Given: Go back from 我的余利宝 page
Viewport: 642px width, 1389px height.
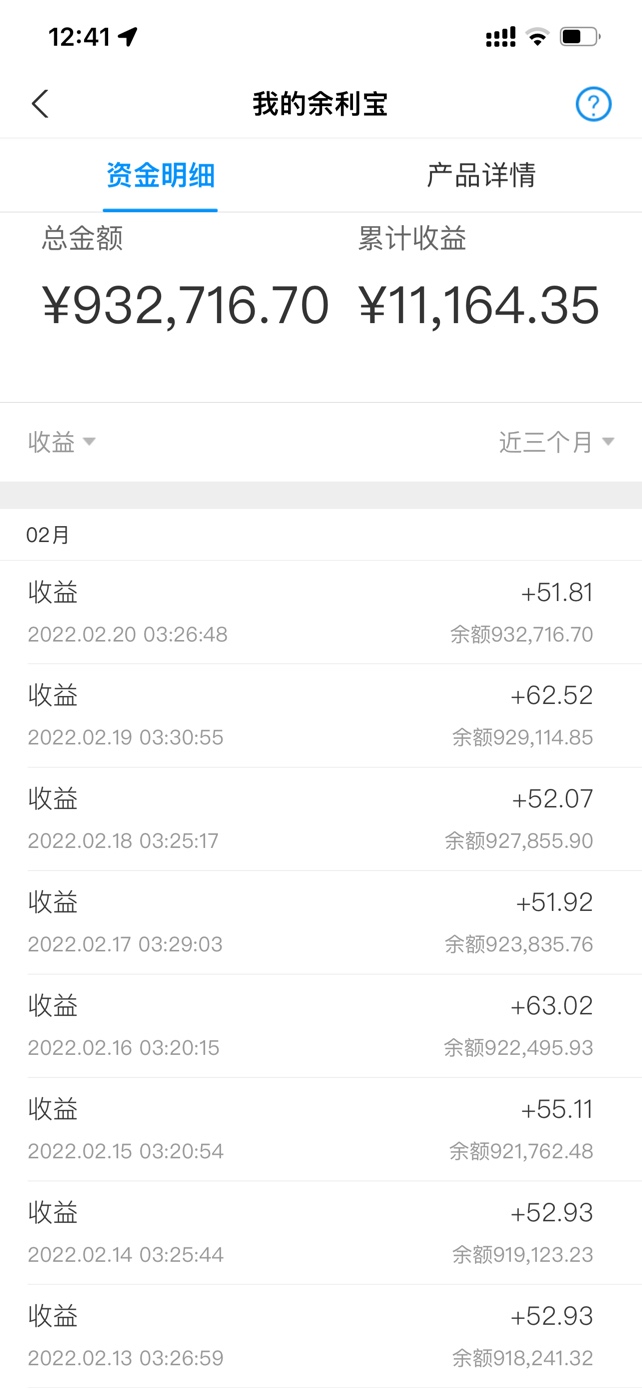Looking at the screenshot, I should 40,104.
